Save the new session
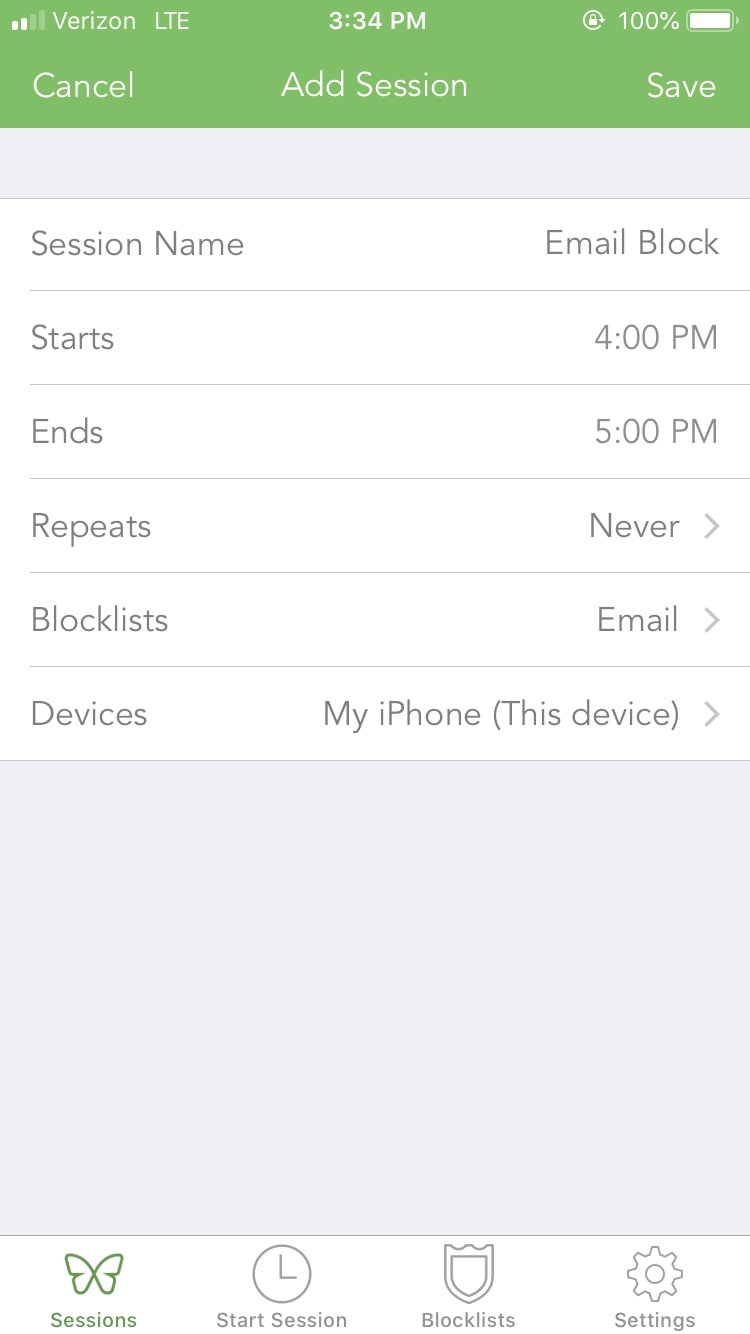 point(680,86)
